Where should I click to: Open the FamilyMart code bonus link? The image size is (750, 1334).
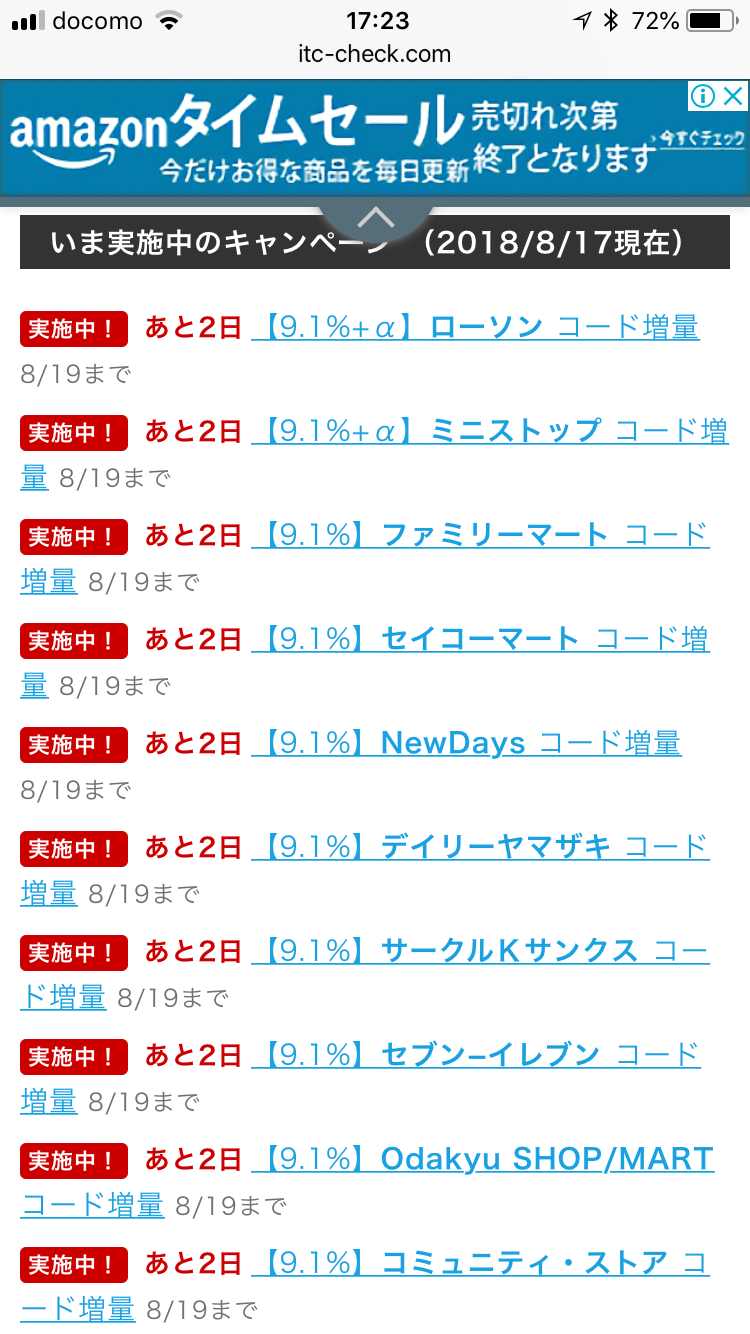480,535
